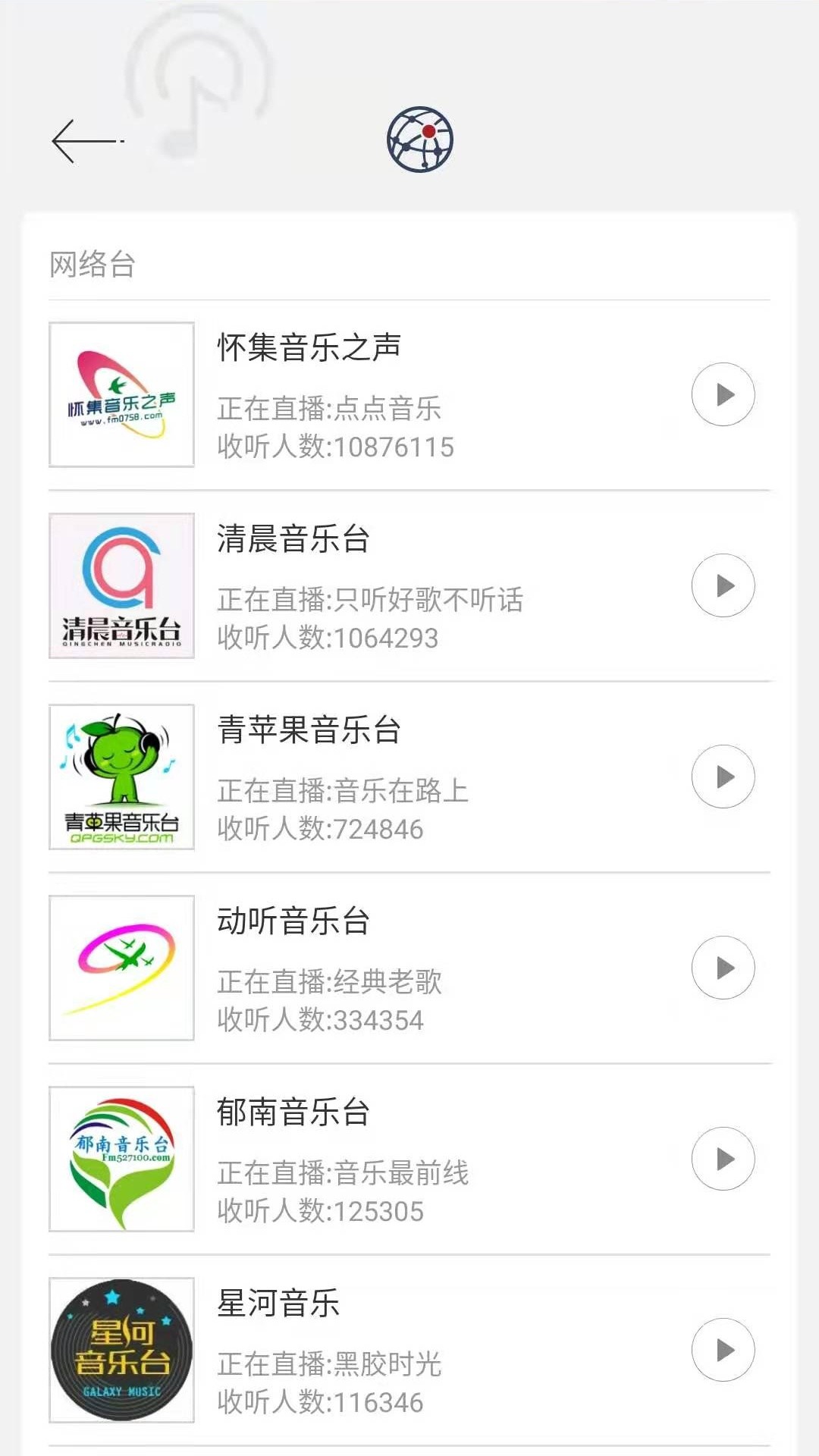Play the 怀集音乐之声 station
Image resolution: width=819 pixels, height=1456 pixels.
coord(722,394)
